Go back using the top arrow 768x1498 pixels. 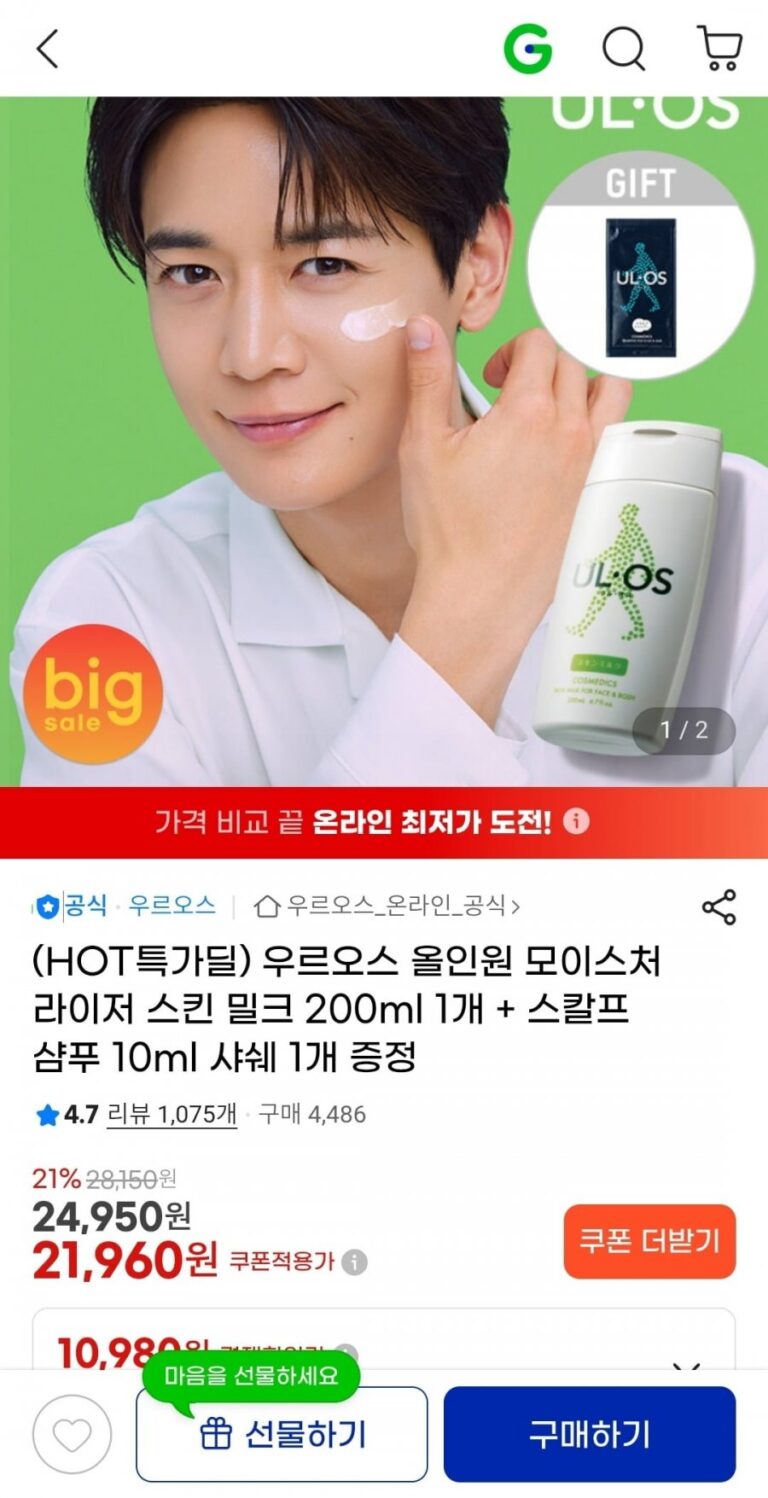point(47,48)
